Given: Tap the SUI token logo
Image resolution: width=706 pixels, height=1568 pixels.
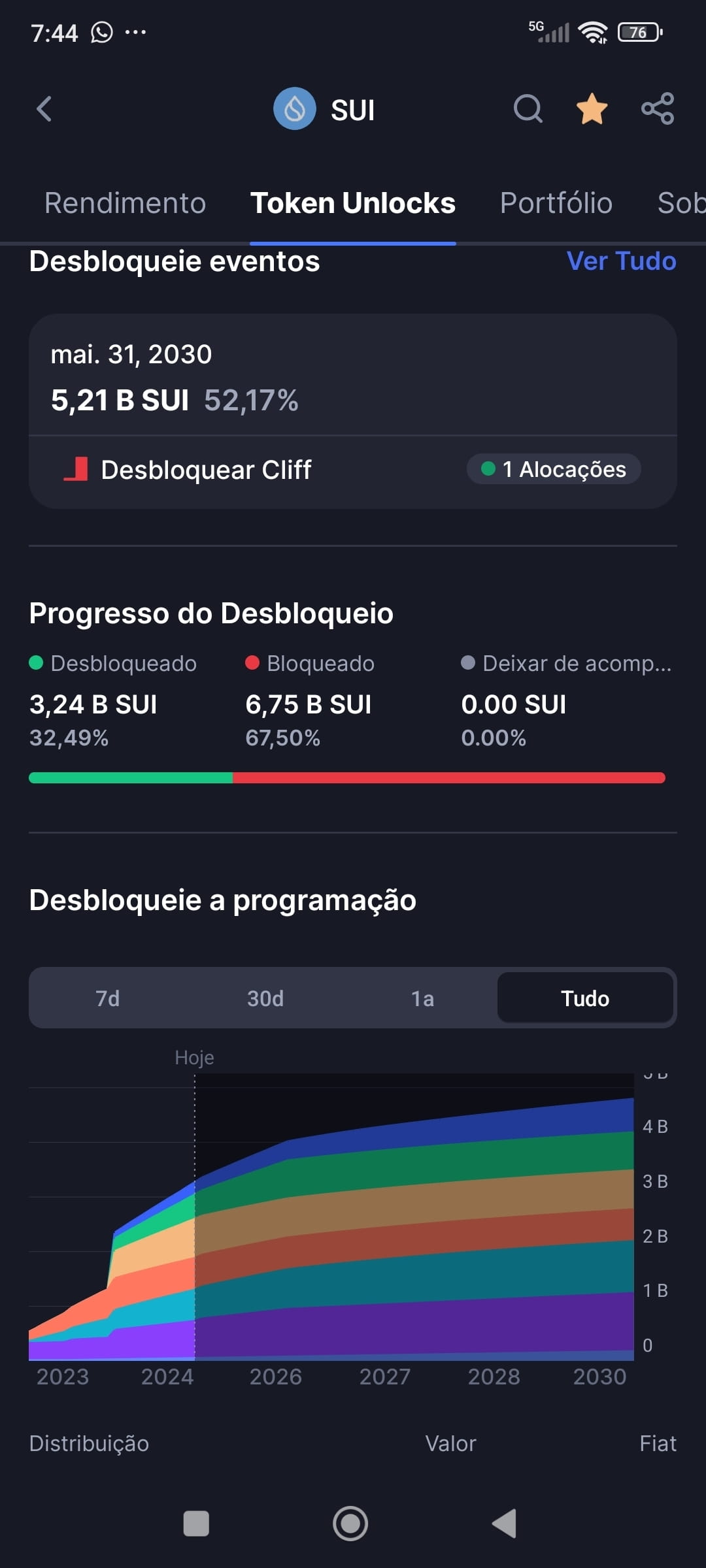Looking at the screenshot, I should pos(295,108).
